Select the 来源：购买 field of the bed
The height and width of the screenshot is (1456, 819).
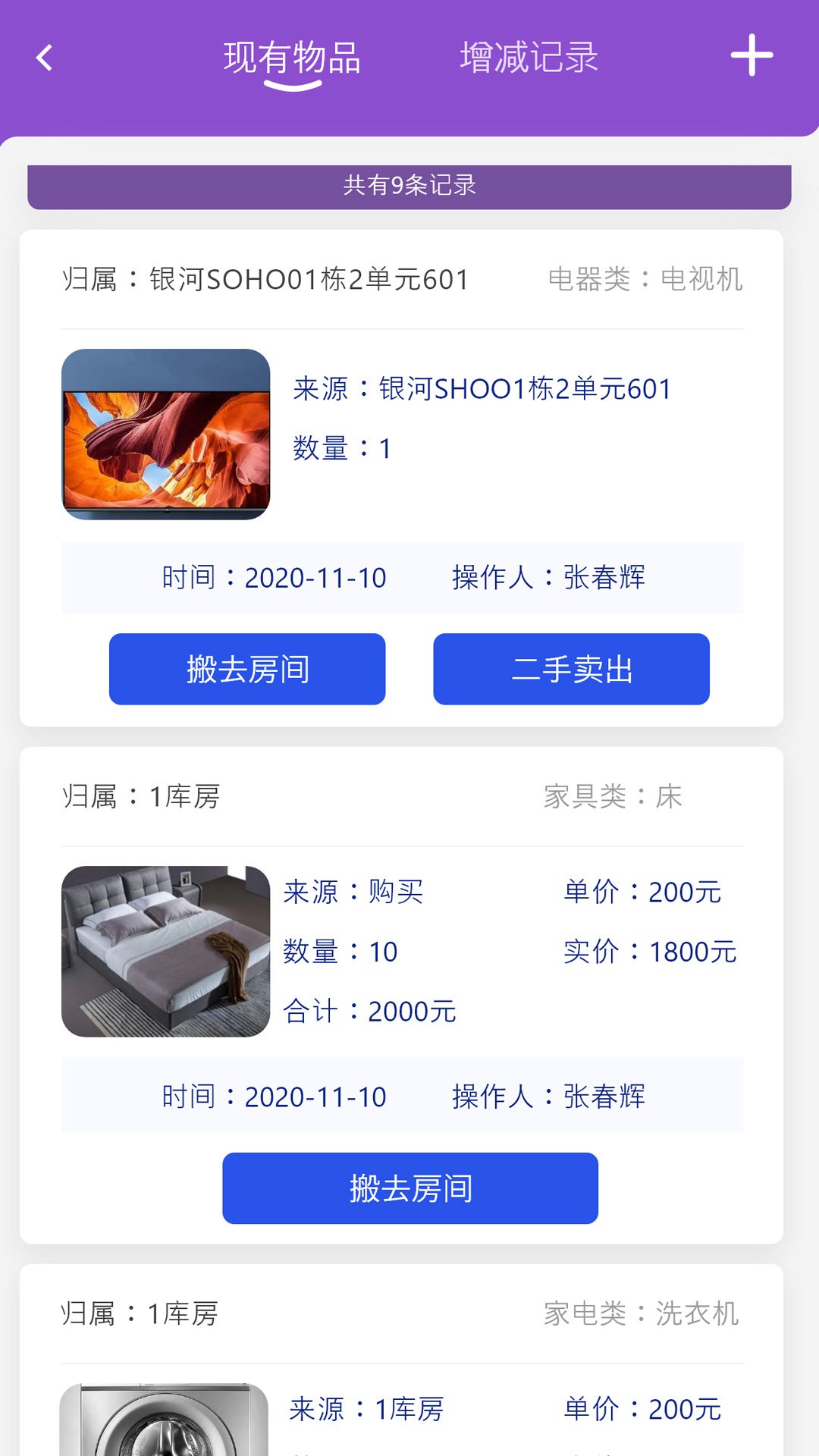pyautogui.click(x=355, y=893)
